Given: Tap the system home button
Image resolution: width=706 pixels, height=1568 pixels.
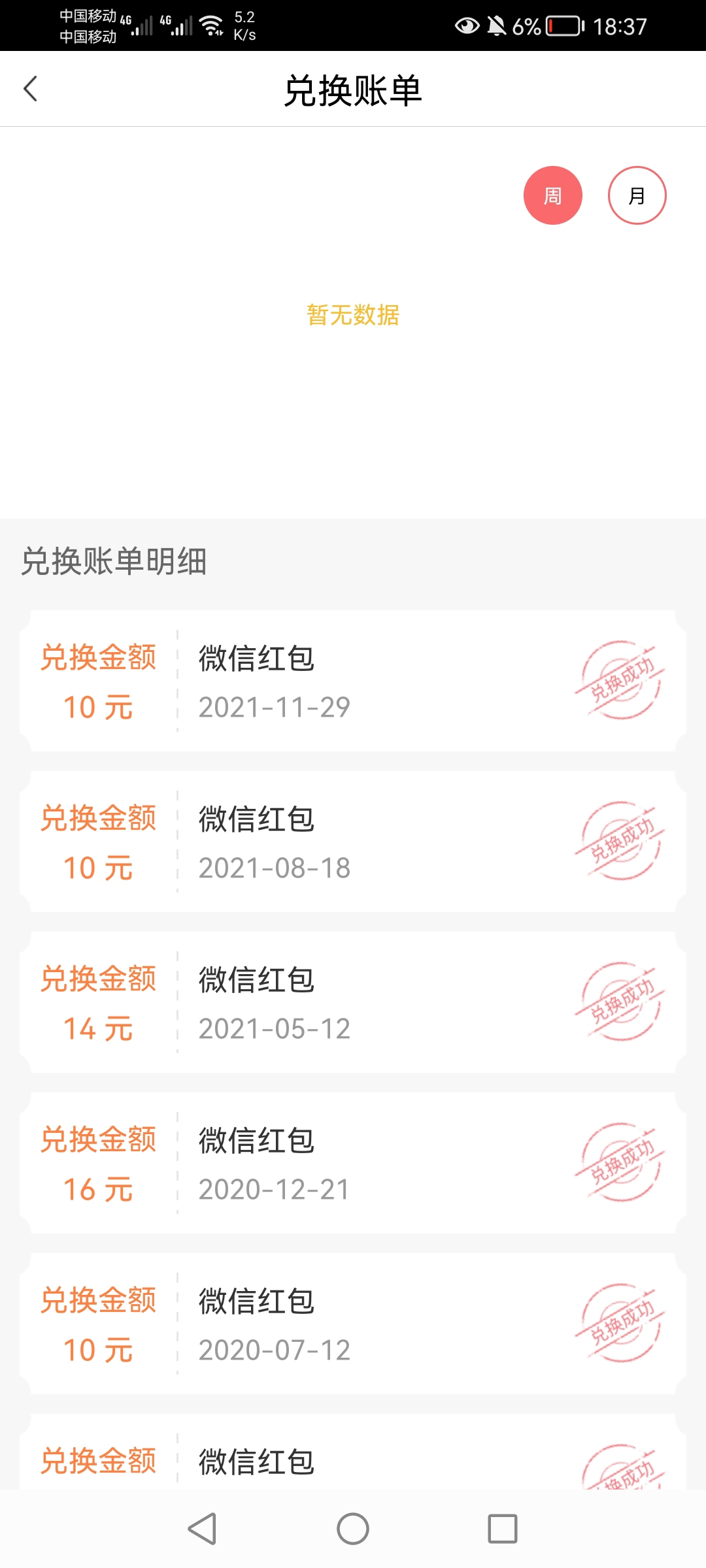Looking at the screenshot, I should 353,1529.
